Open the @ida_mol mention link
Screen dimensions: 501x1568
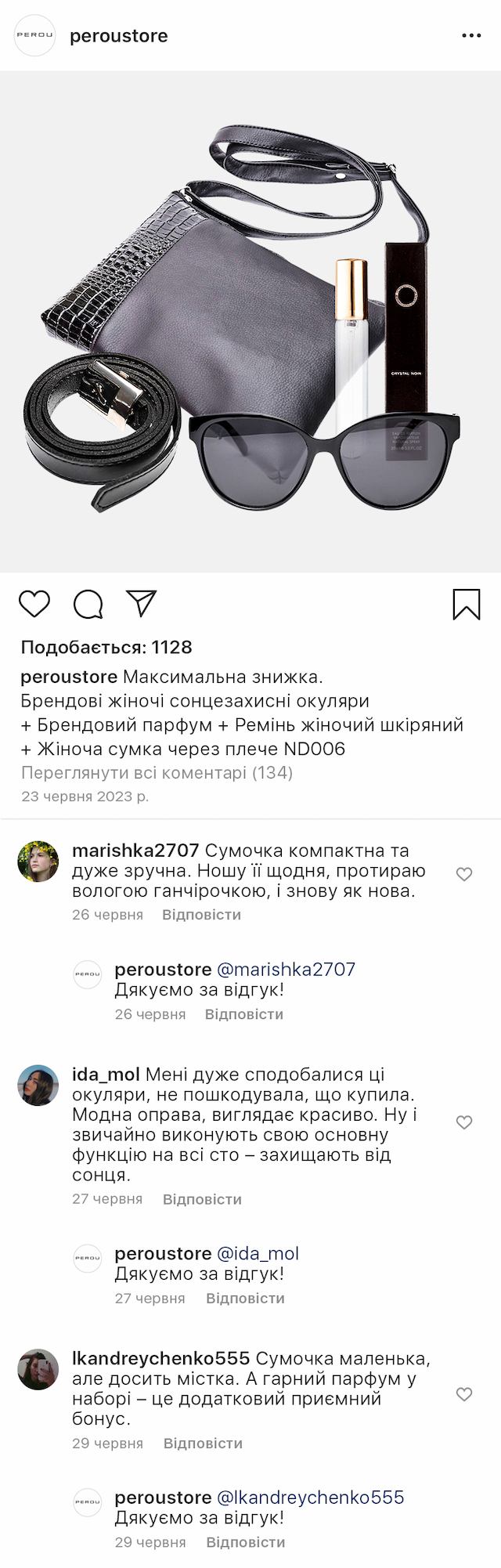[x=258, y=1254]
